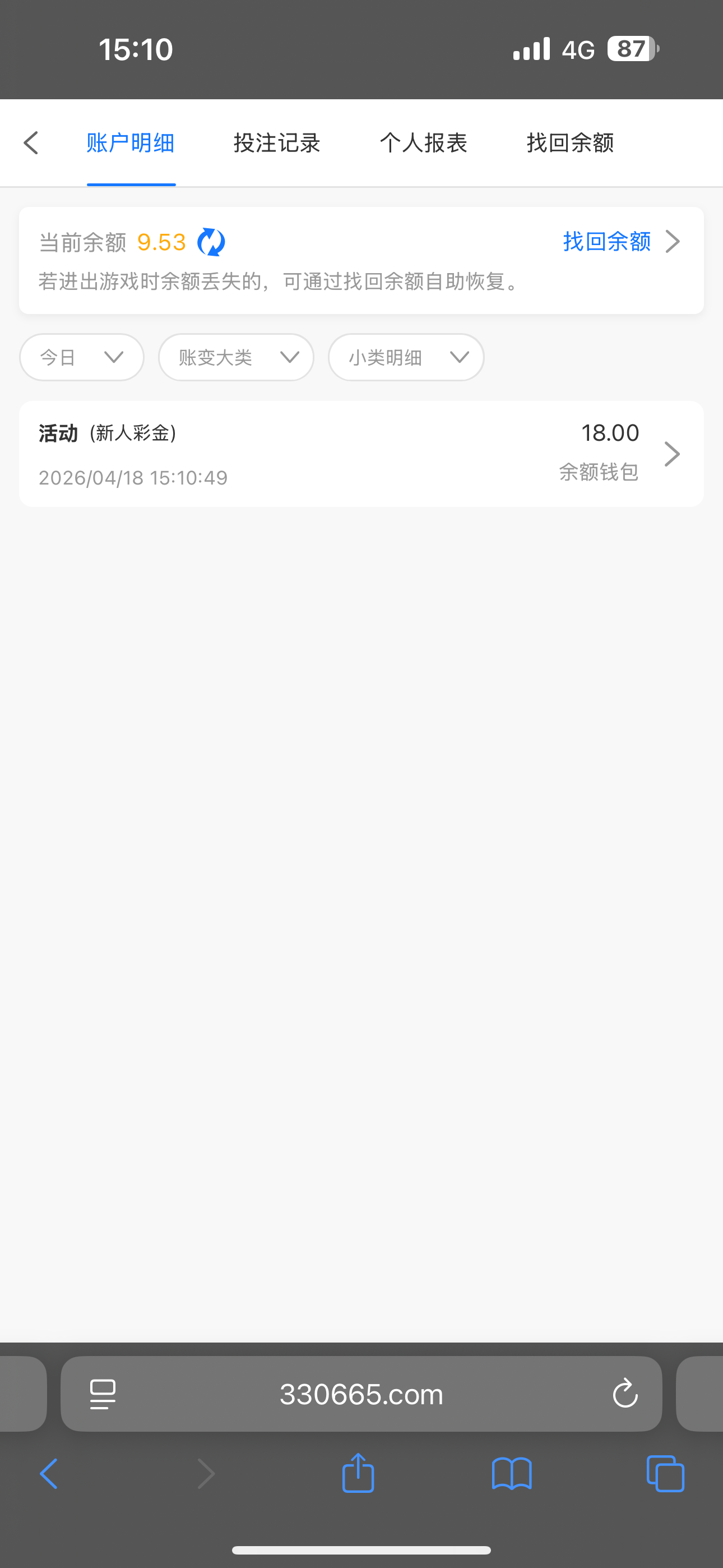Image resolution: width=723 pixels, height=1568 pixels.
Task: Switch to the 个人报表 tab
Action: pos(424,143)
